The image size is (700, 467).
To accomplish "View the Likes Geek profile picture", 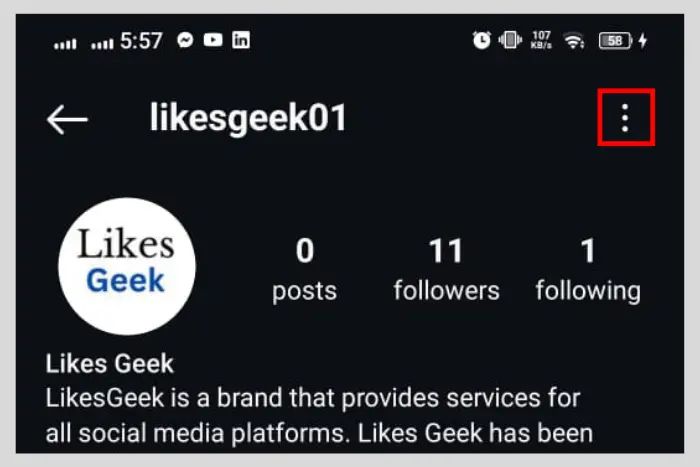I will 127,265.
